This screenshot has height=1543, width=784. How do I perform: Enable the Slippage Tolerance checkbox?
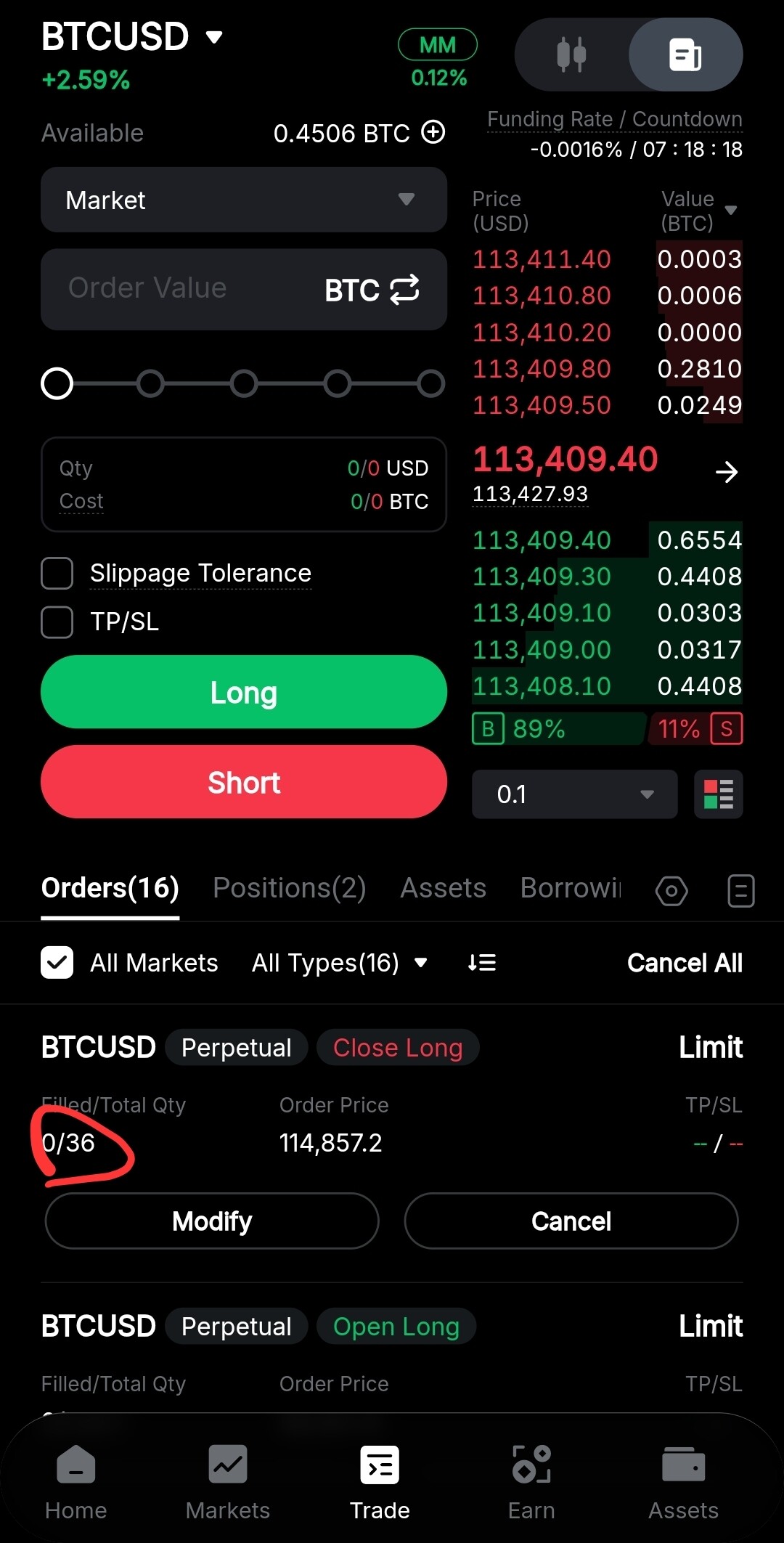tap(57, 574)
